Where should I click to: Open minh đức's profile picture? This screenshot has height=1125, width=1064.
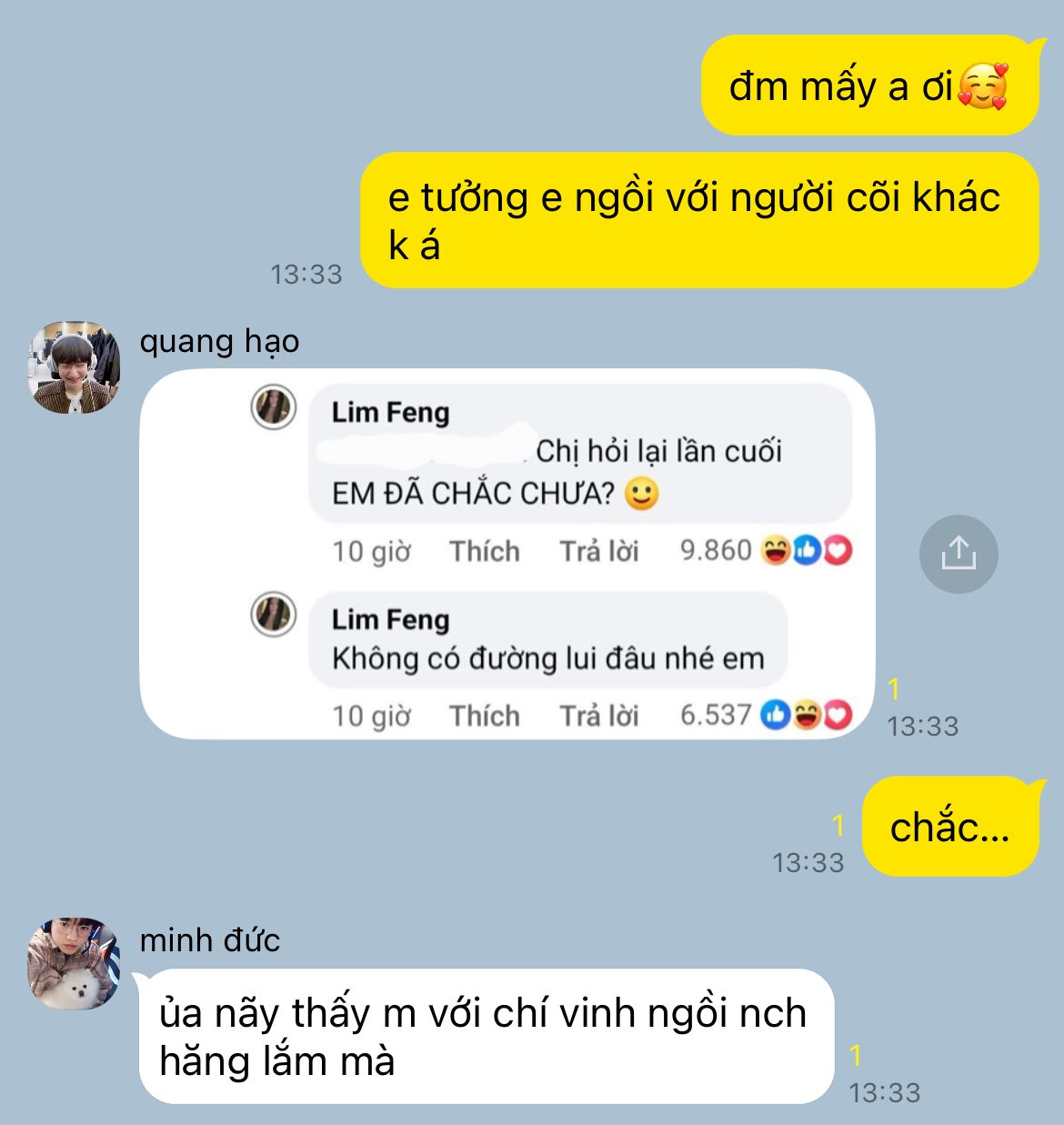coord(74,965)
